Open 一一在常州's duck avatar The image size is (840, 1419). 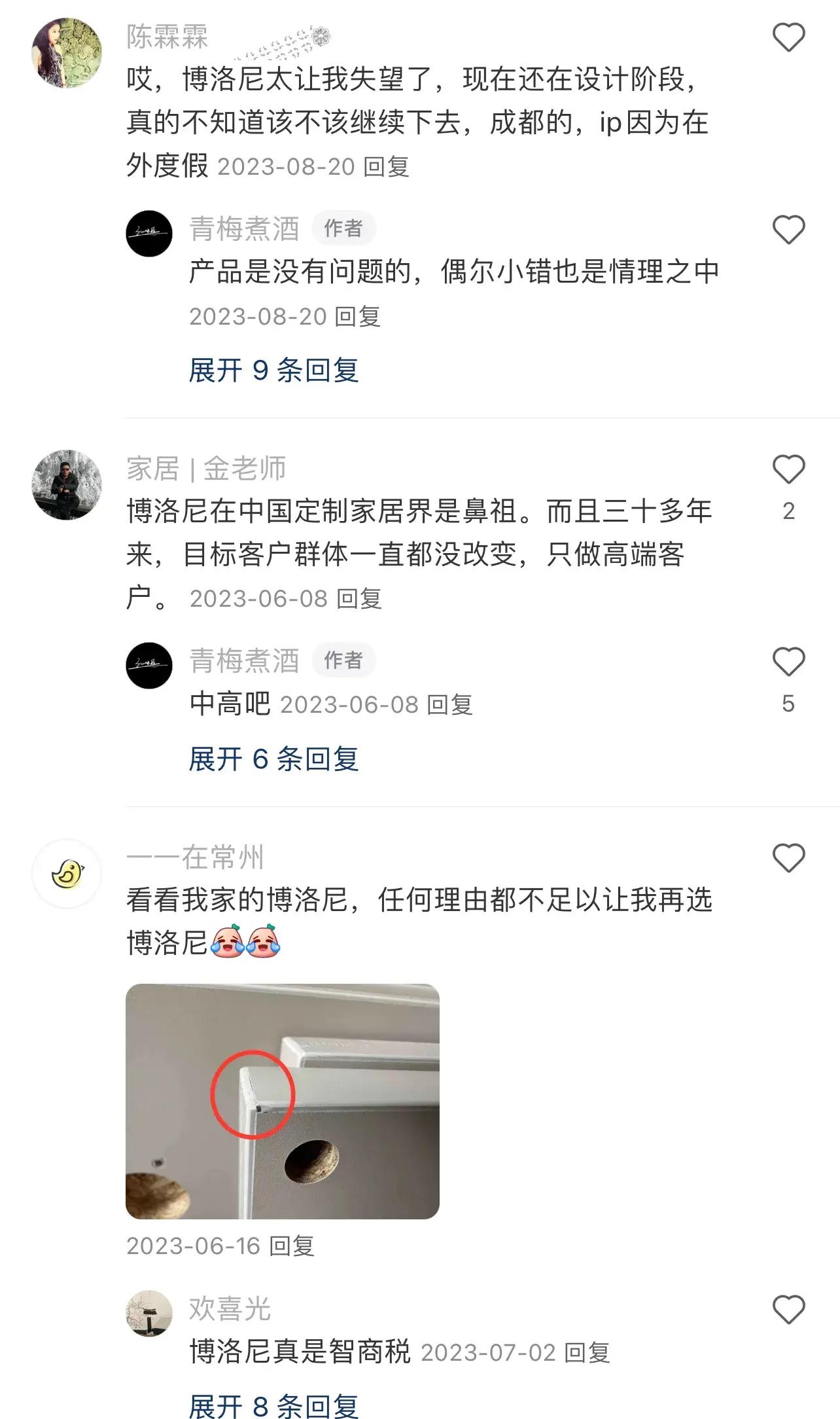(67, 874)
